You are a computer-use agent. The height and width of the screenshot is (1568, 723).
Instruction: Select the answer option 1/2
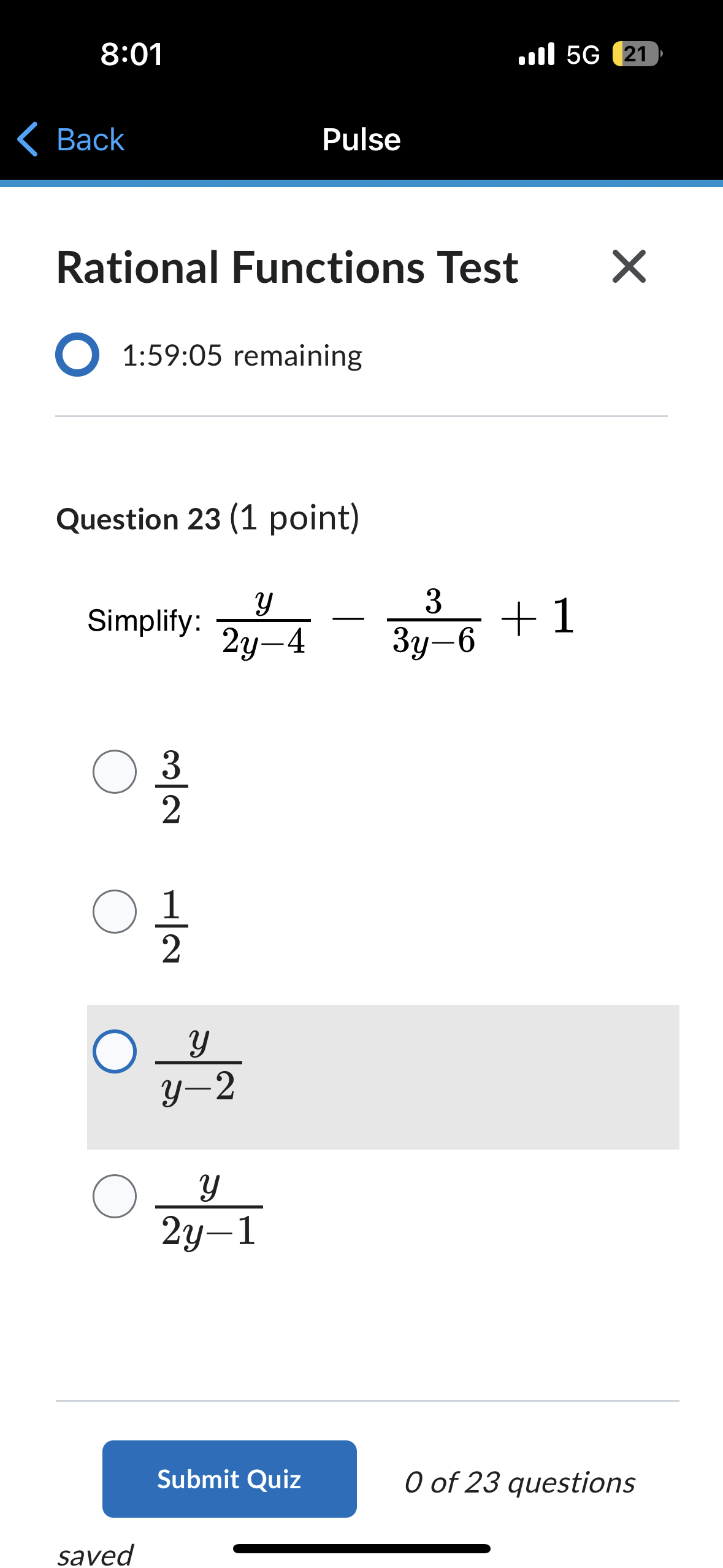pos(114,912)
